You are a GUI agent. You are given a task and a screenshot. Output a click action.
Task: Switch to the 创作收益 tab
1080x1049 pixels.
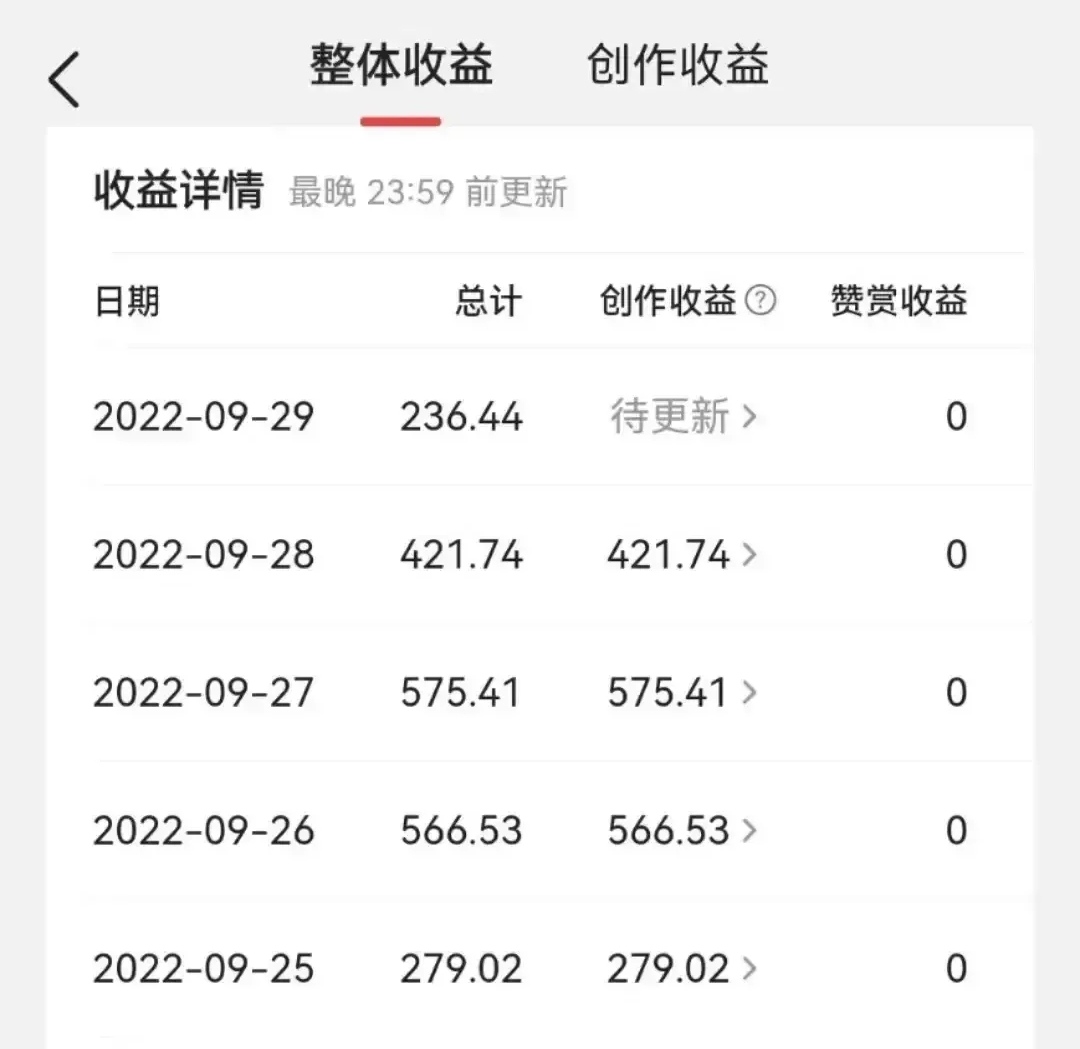tap(677, 66)
